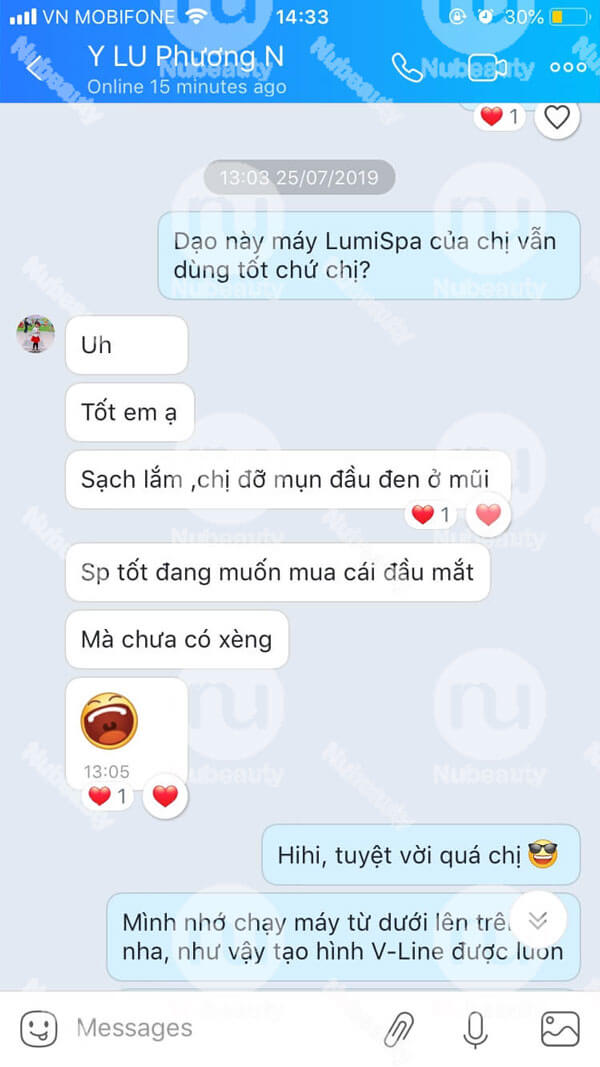React with heart to the sticker message
The height and width of the screenshot is (1067, 600).
[x=165, y=795]
